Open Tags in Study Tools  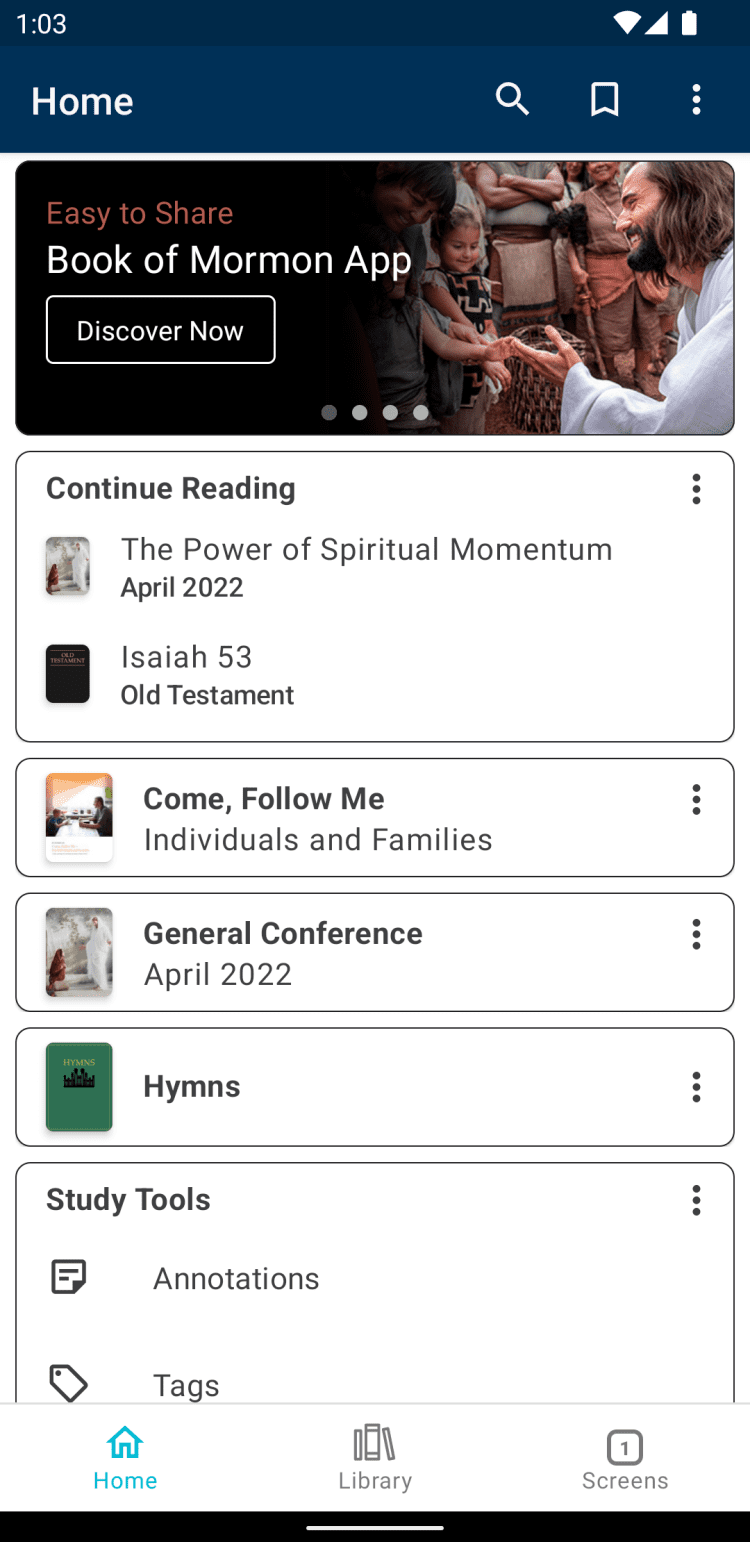186,1385
